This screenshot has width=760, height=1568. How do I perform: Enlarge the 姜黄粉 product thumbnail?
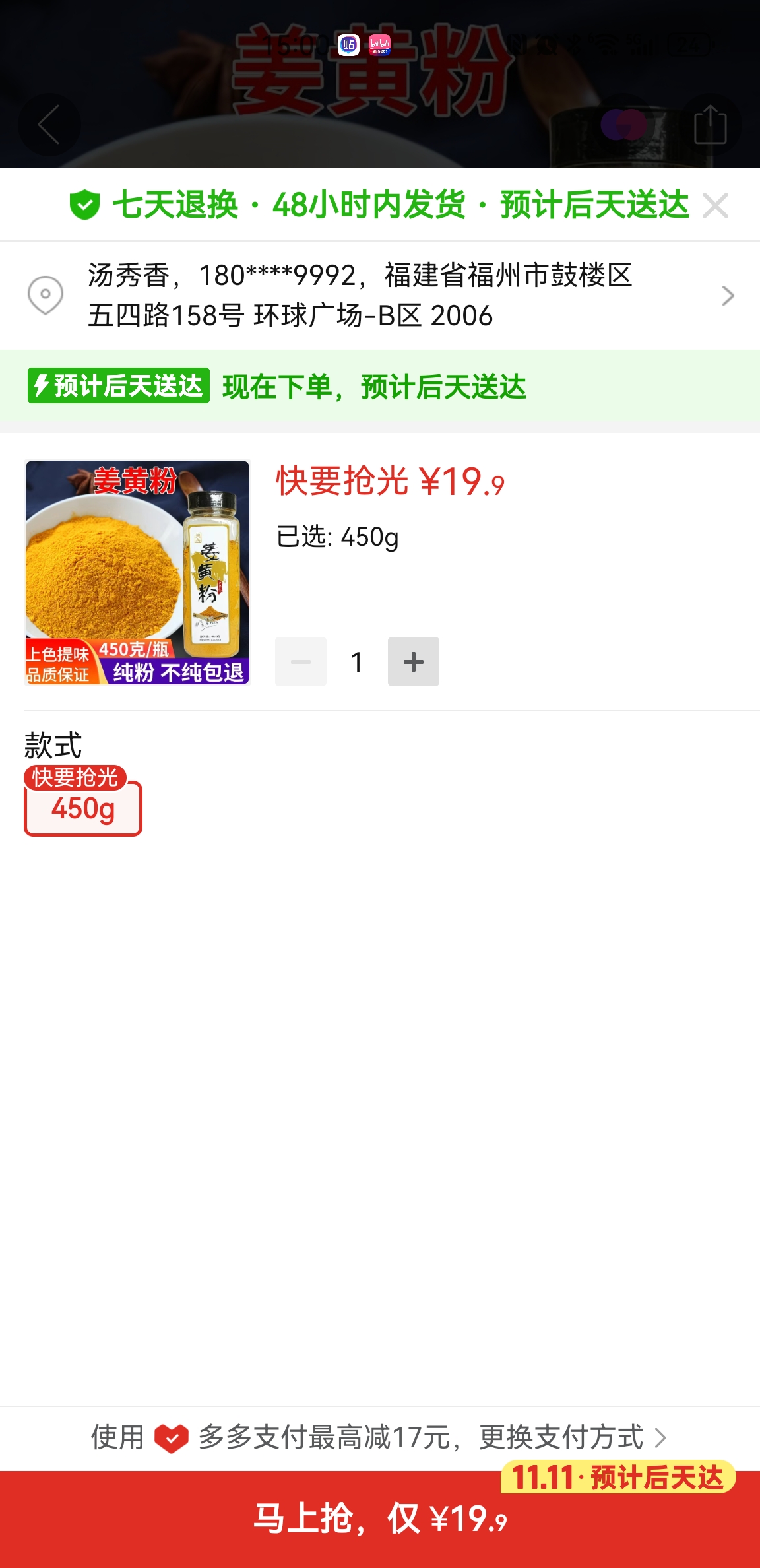point(137,572)
